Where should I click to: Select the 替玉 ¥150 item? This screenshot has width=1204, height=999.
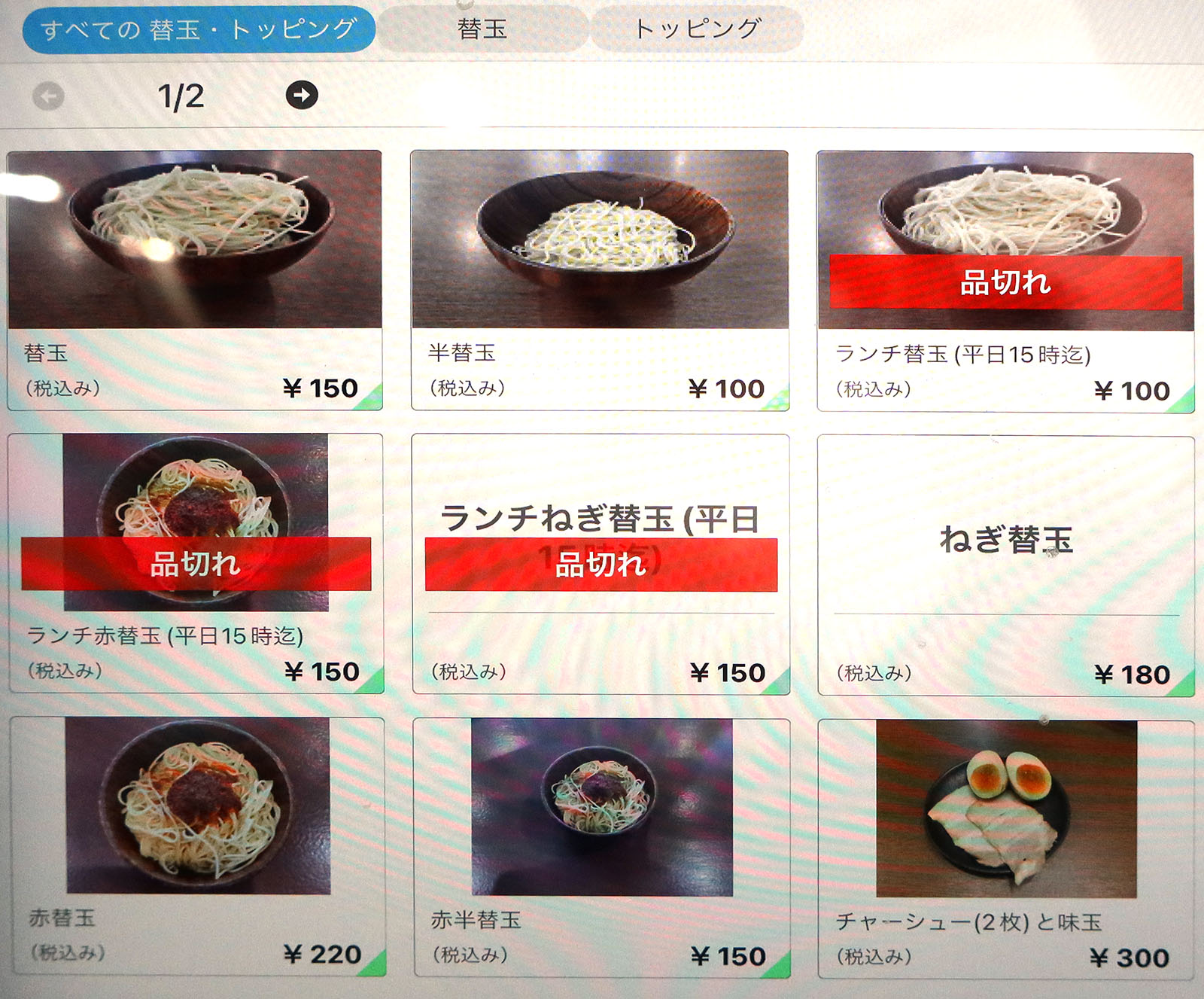(194, 280)
